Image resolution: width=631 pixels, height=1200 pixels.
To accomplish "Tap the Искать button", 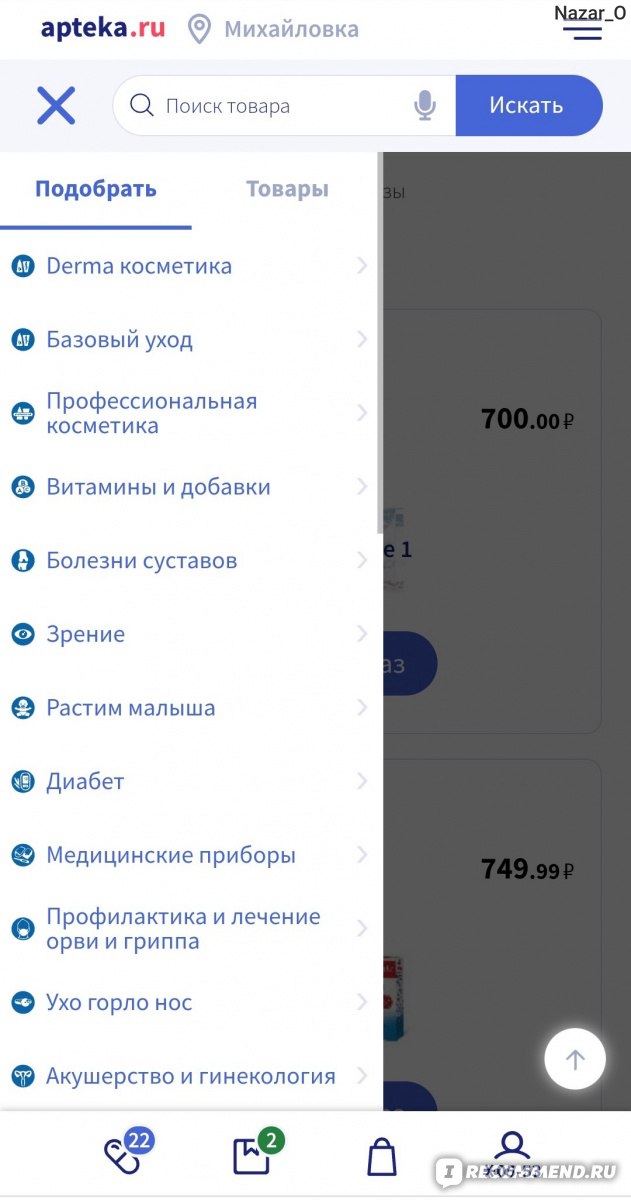I will [529, 105].
